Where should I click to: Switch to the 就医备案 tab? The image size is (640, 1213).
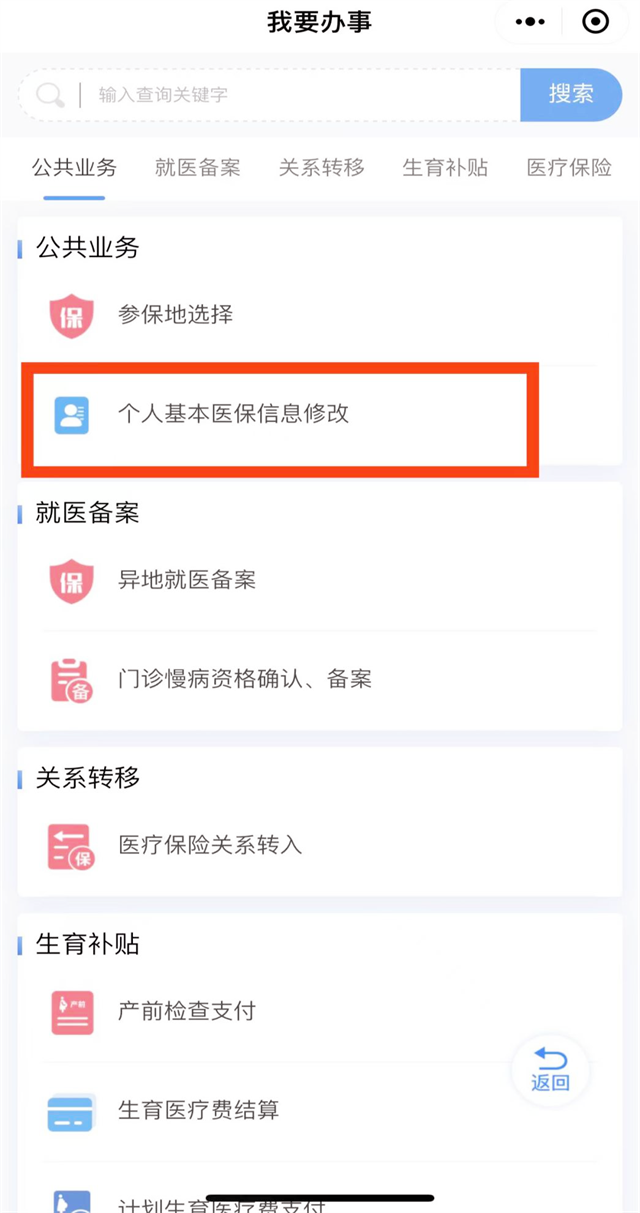198,167
